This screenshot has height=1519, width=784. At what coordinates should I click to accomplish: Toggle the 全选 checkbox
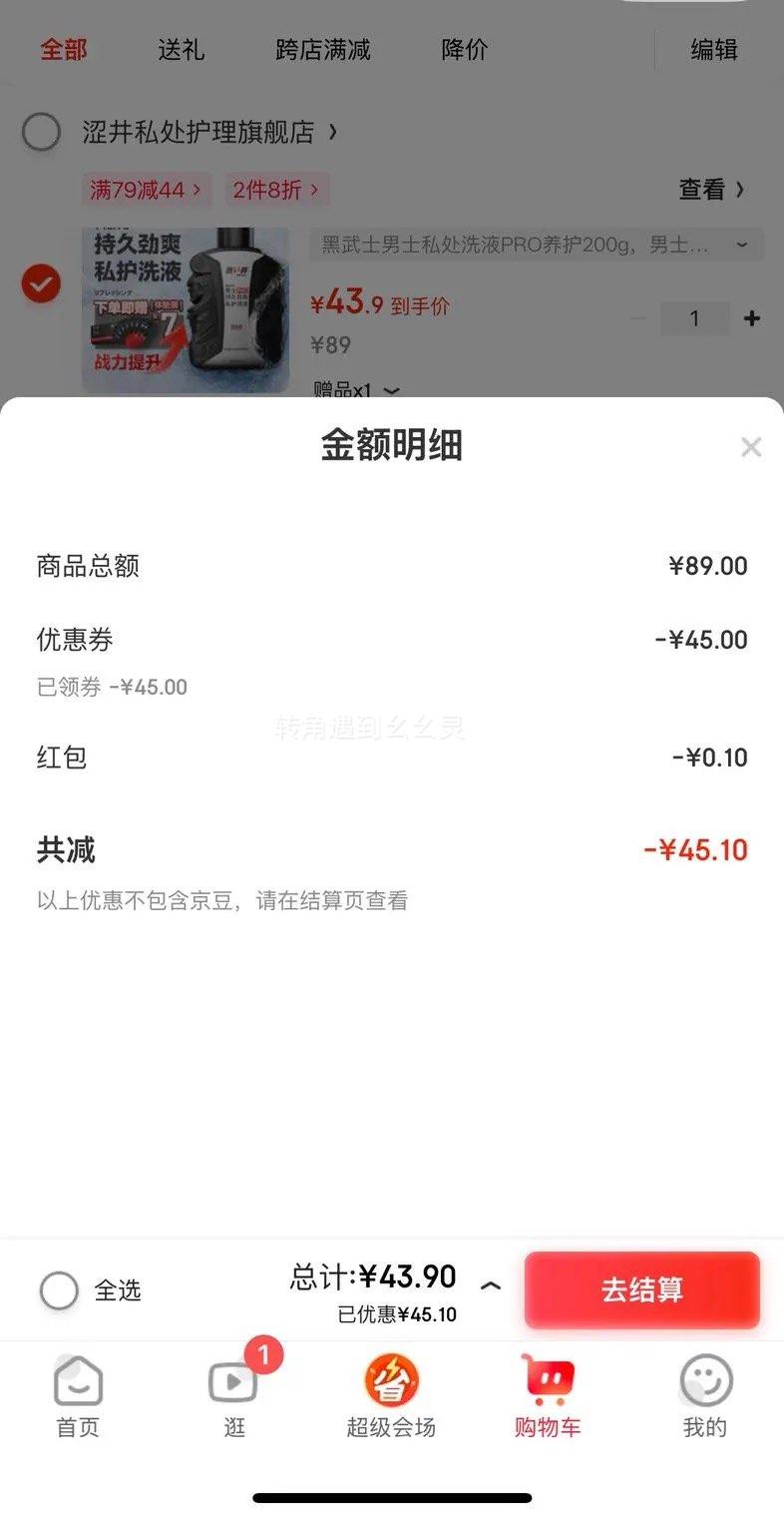coord(59,1290)
